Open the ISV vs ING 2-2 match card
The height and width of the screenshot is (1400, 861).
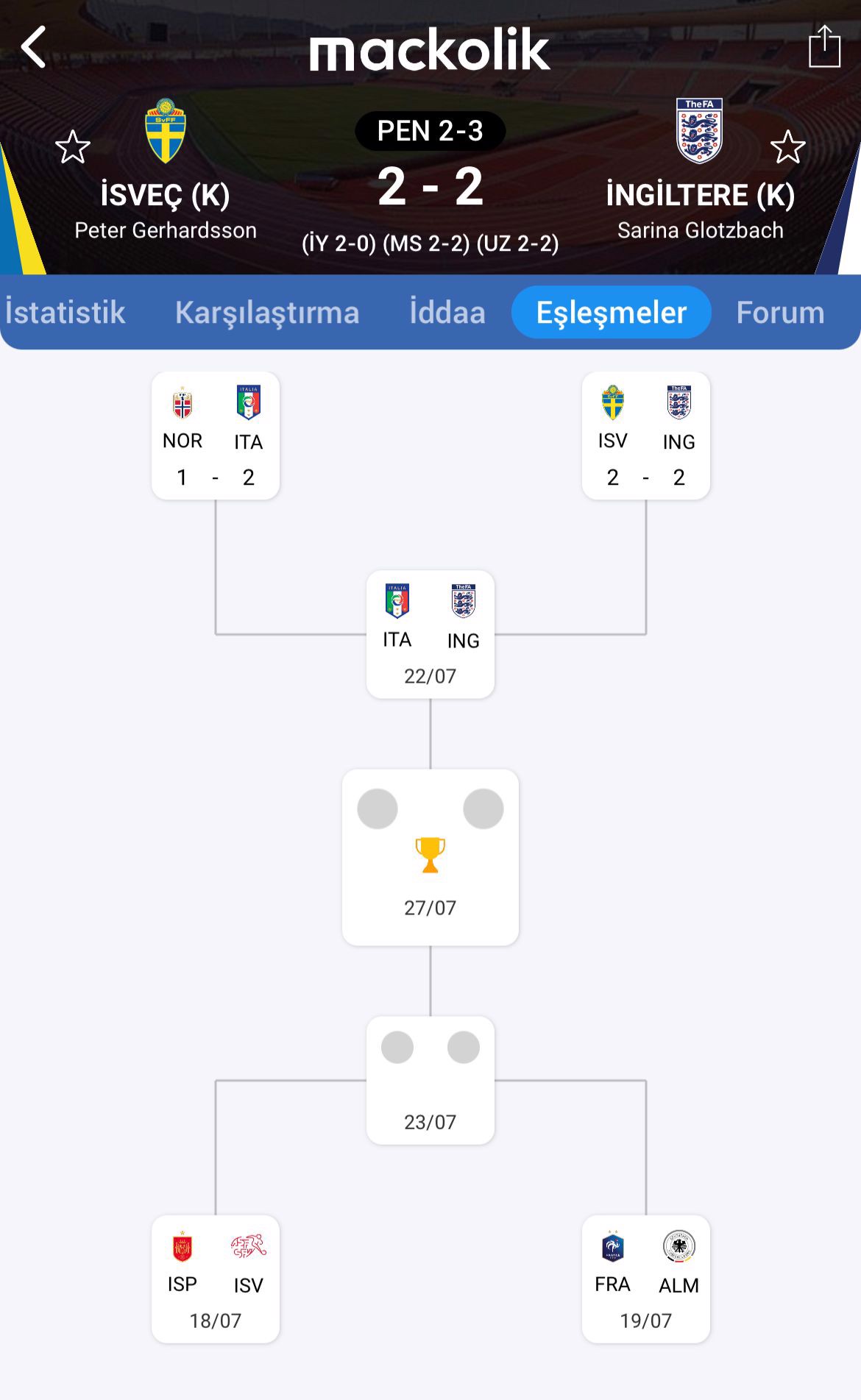(x=646, y=436)
